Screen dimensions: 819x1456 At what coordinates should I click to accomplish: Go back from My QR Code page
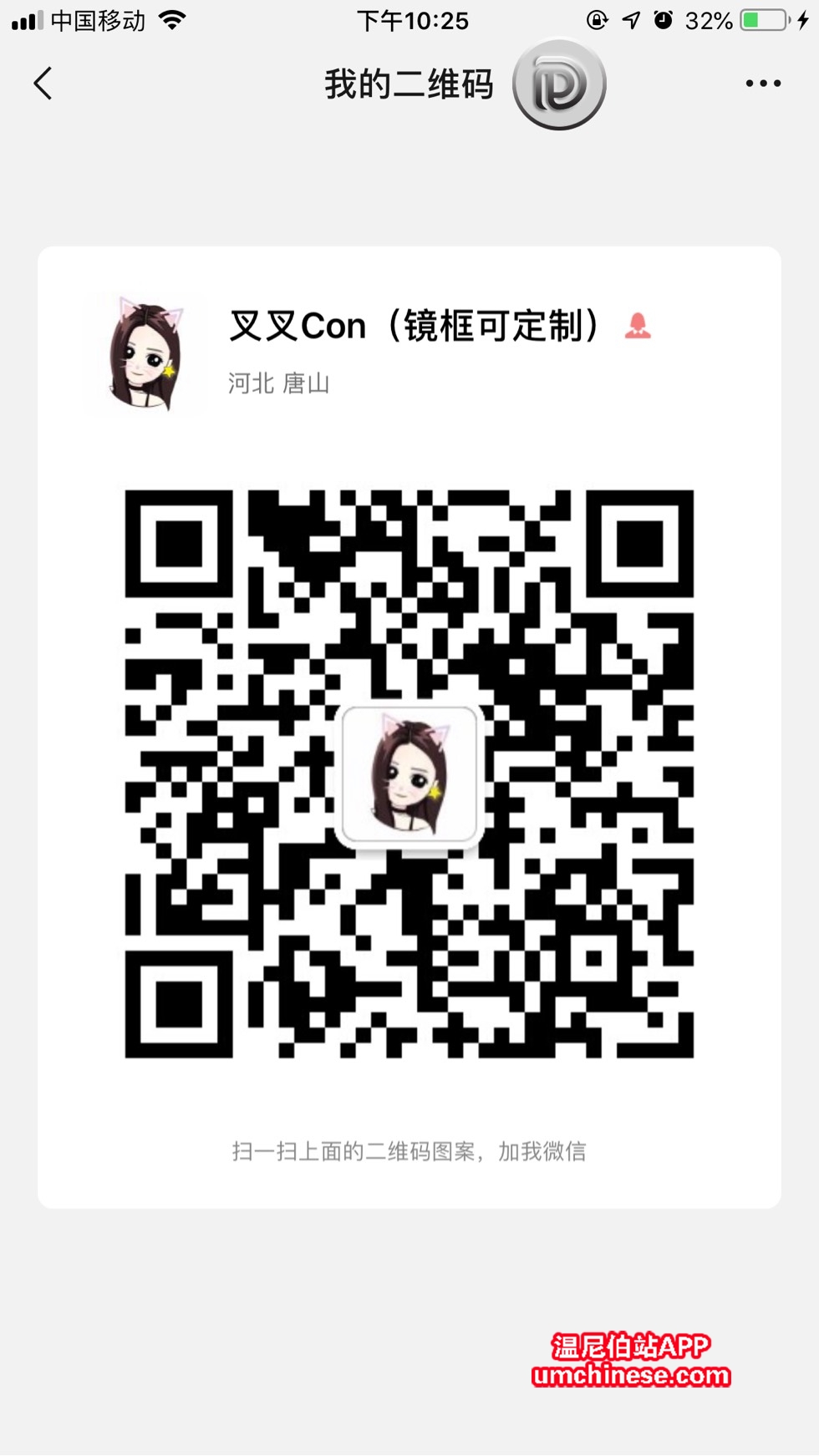[43, 84]
